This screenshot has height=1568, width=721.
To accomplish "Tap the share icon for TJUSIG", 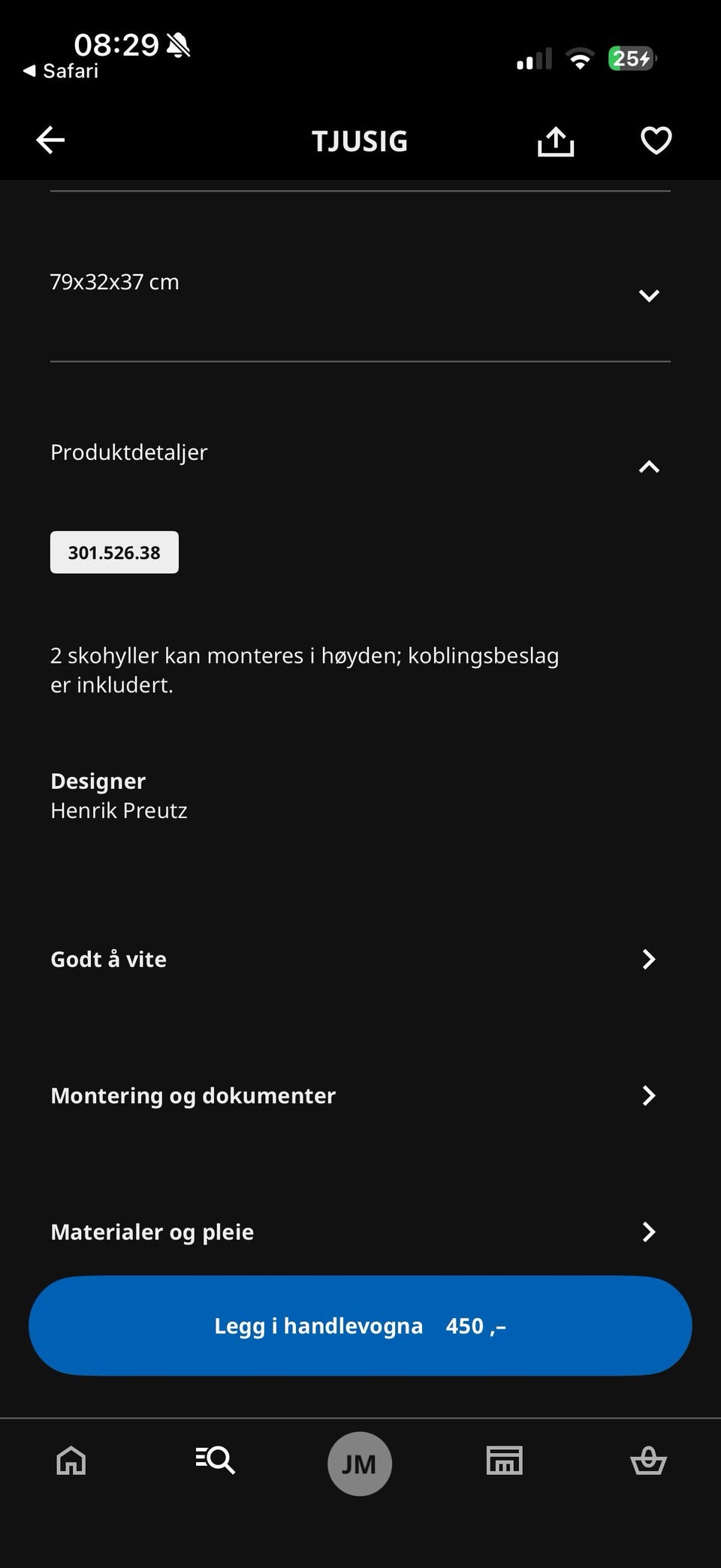I will click(556, 140).
